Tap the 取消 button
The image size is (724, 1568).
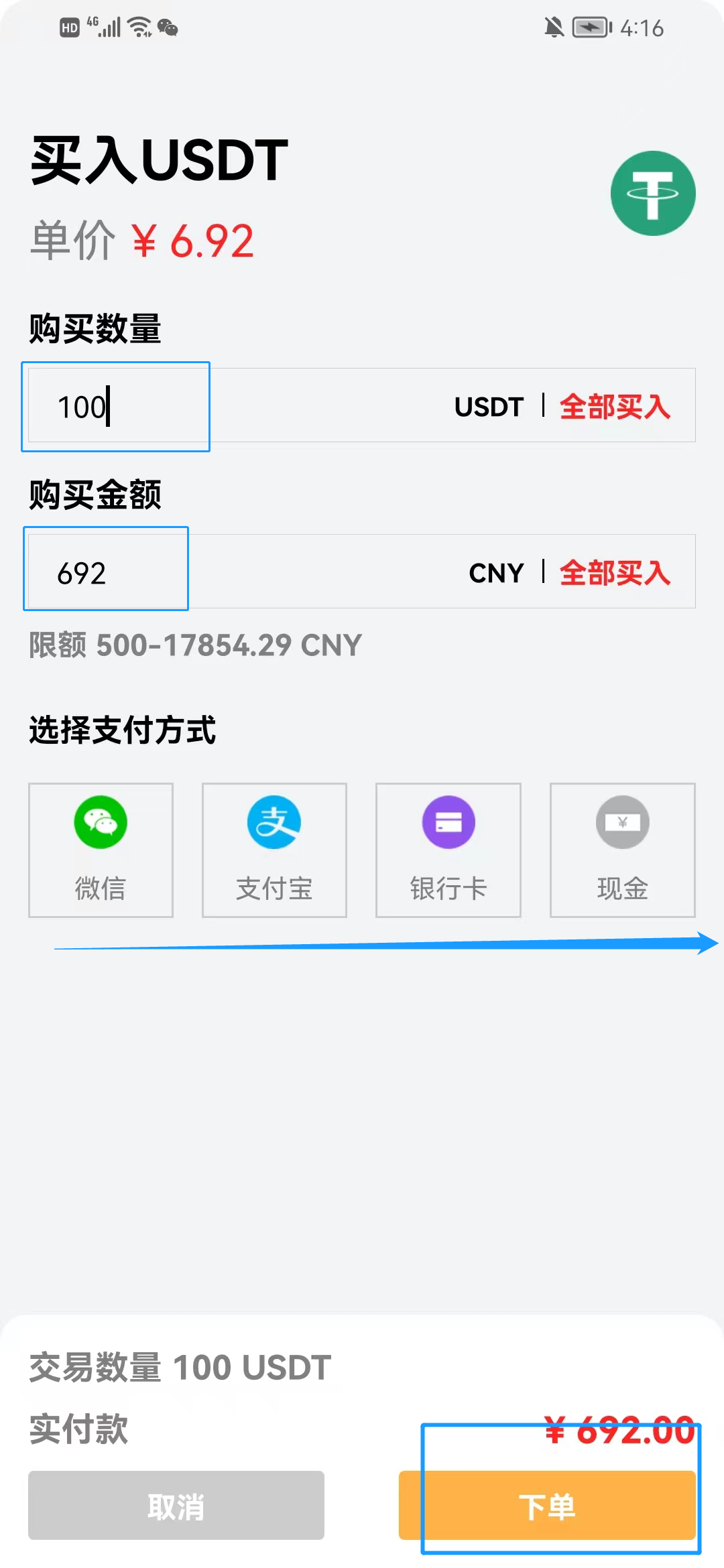pyautogui.click(x=176, y=1505)
